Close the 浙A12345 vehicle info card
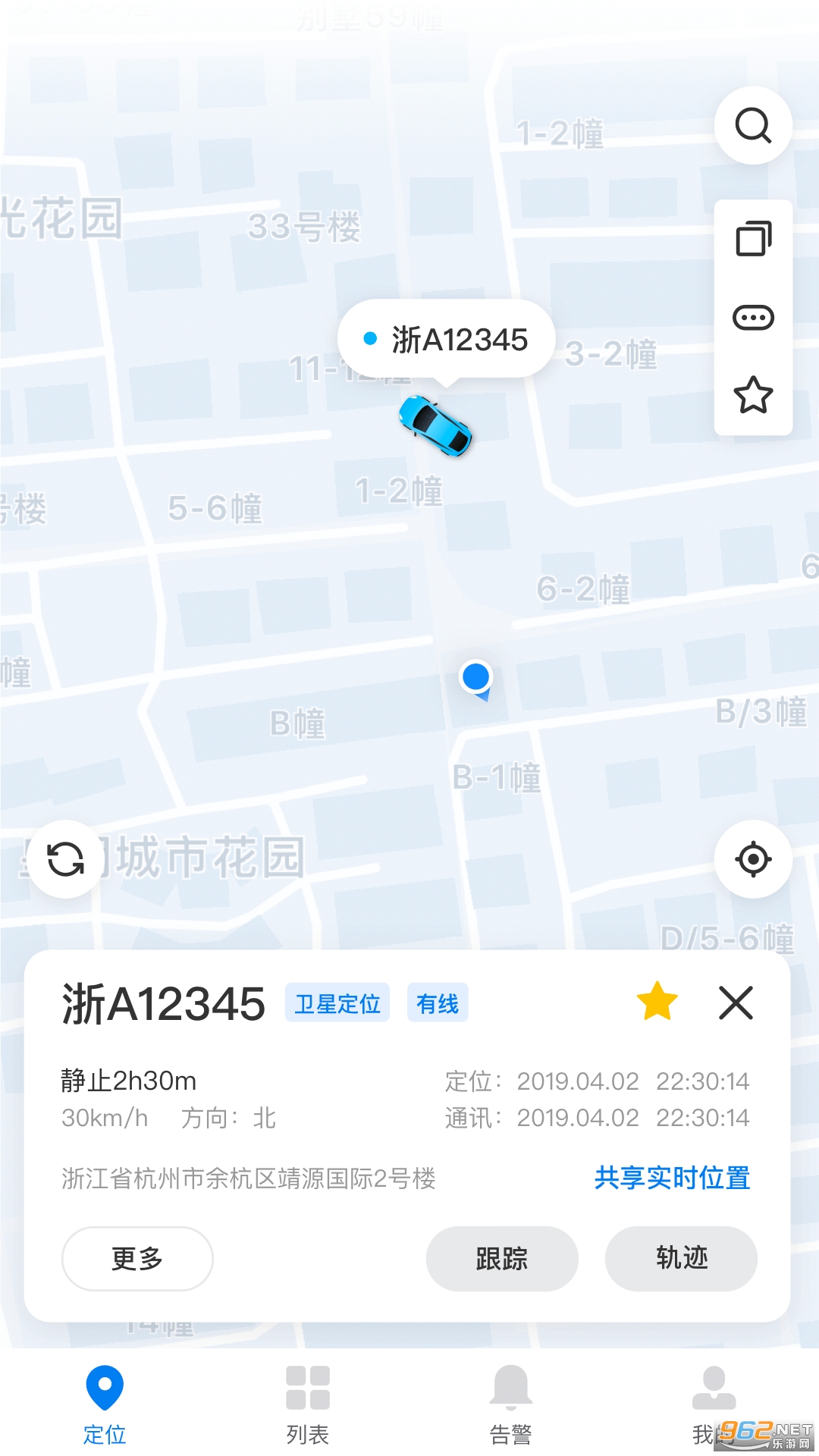The image size is (819, 1456). click(x=736, y=1003)
